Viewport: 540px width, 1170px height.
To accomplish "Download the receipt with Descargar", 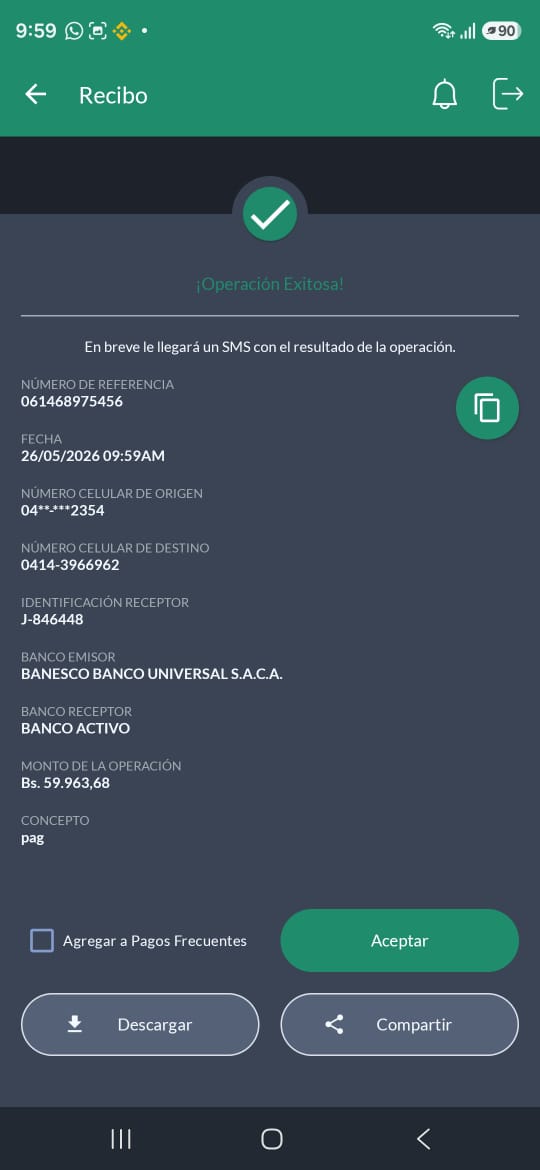I will point(140,1024).
